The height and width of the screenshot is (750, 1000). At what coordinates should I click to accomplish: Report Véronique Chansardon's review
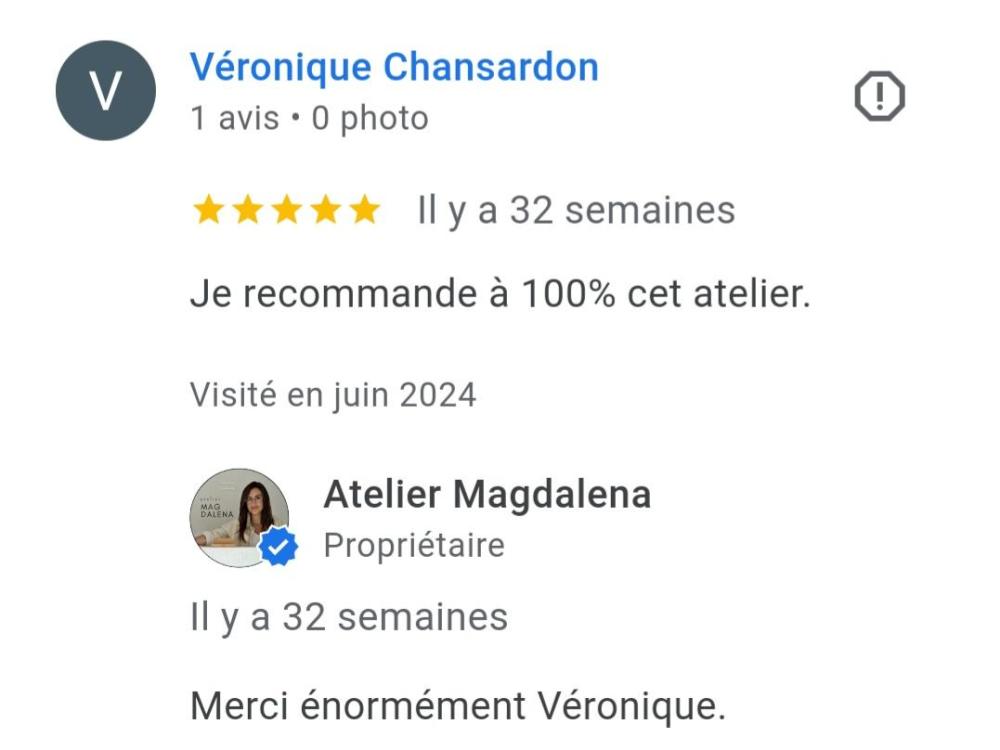click(879, 97)
